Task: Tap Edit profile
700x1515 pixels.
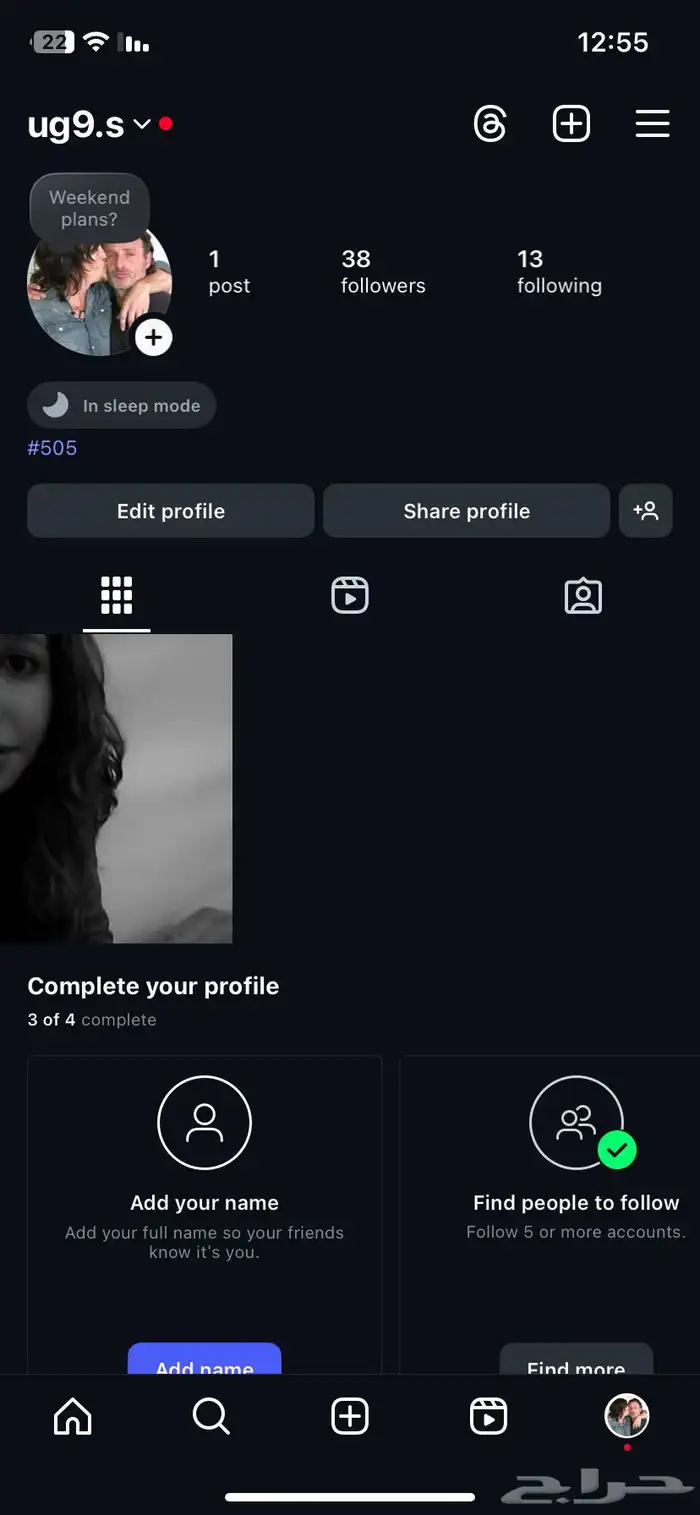Action: pyautogui.click(x=171, y=511)
